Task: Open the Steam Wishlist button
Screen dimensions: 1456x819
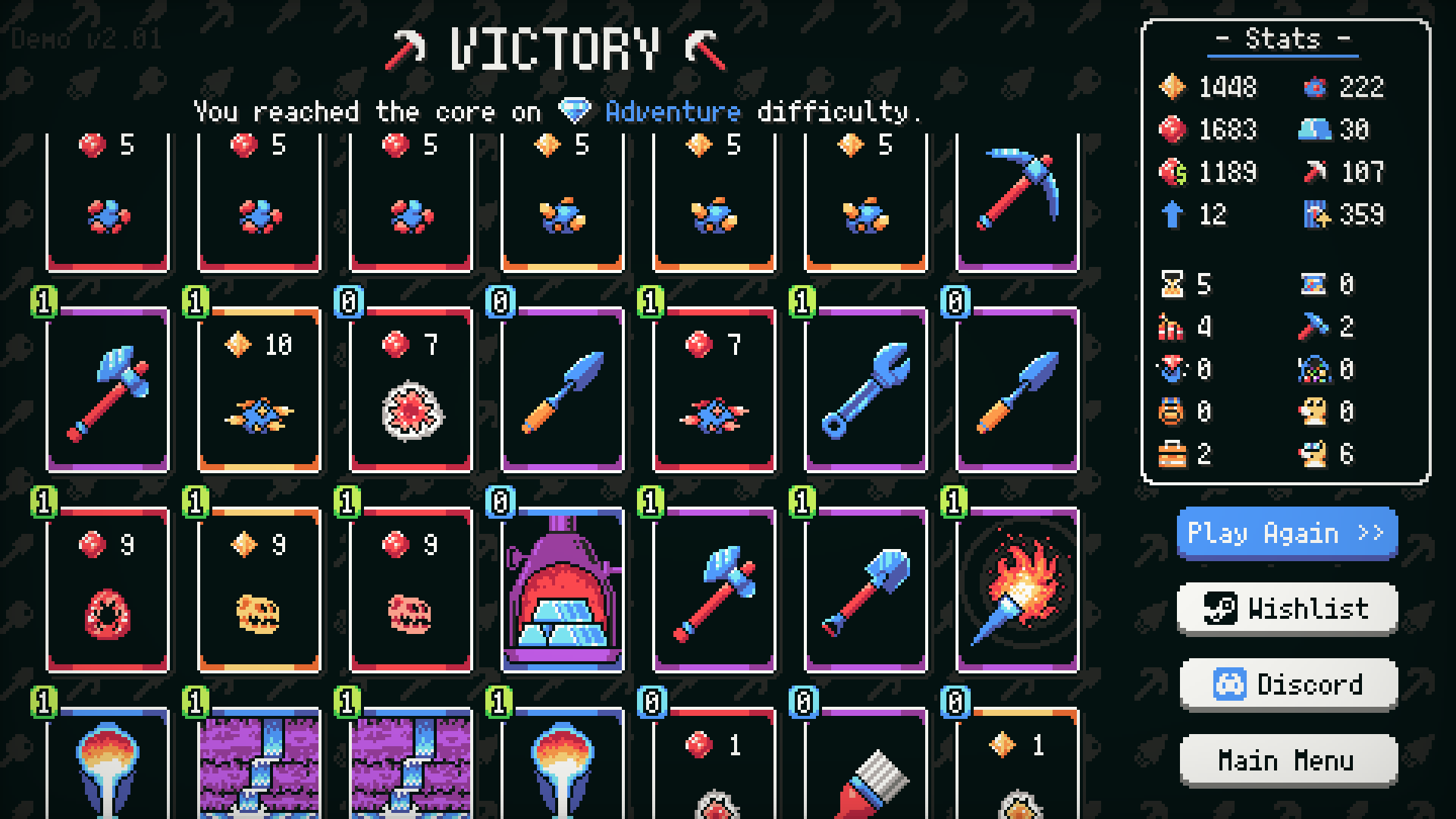Action: point(1286,608)
